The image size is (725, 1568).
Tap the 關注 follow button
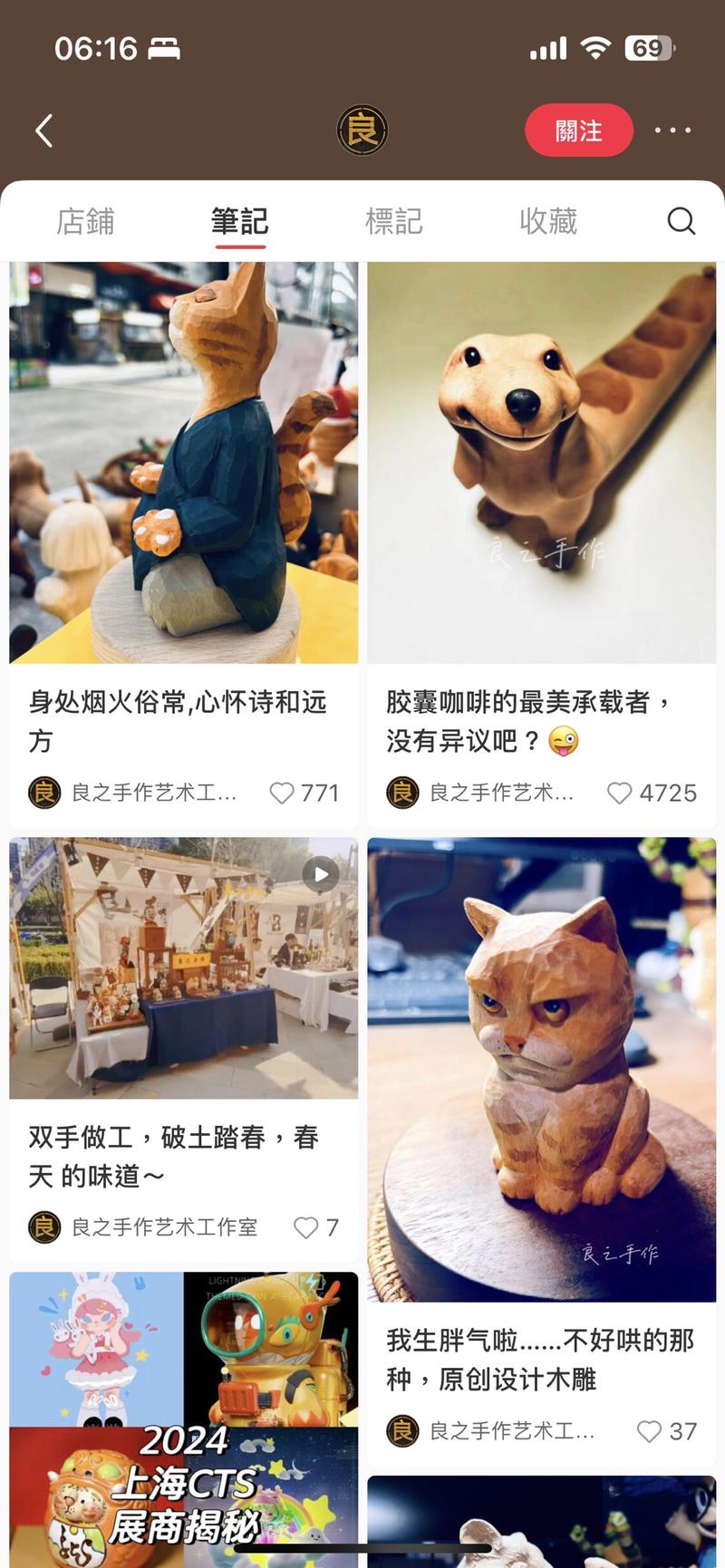[578, 130]
